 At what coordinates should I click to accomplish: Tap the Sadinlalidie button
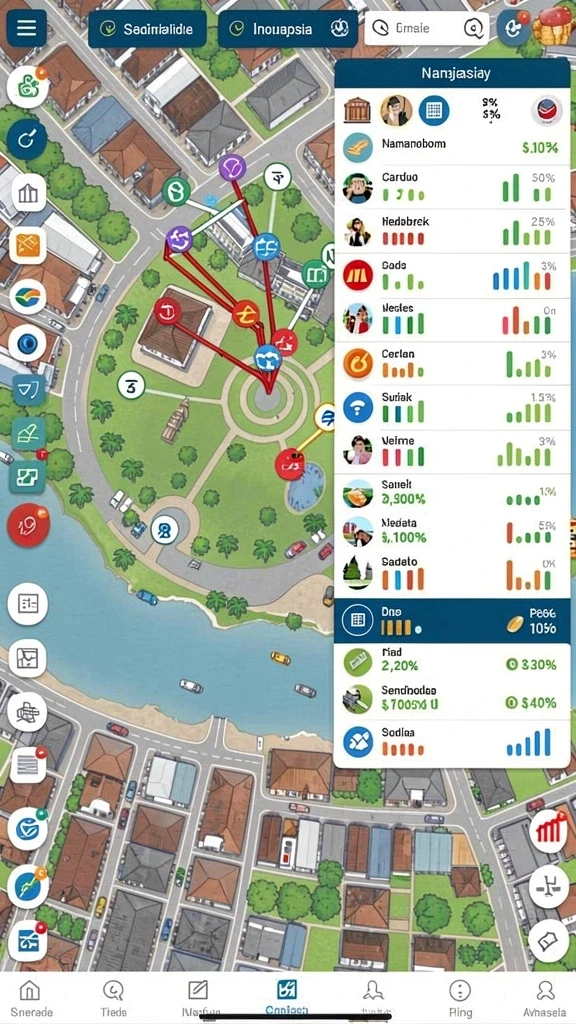tap(146, 29)
